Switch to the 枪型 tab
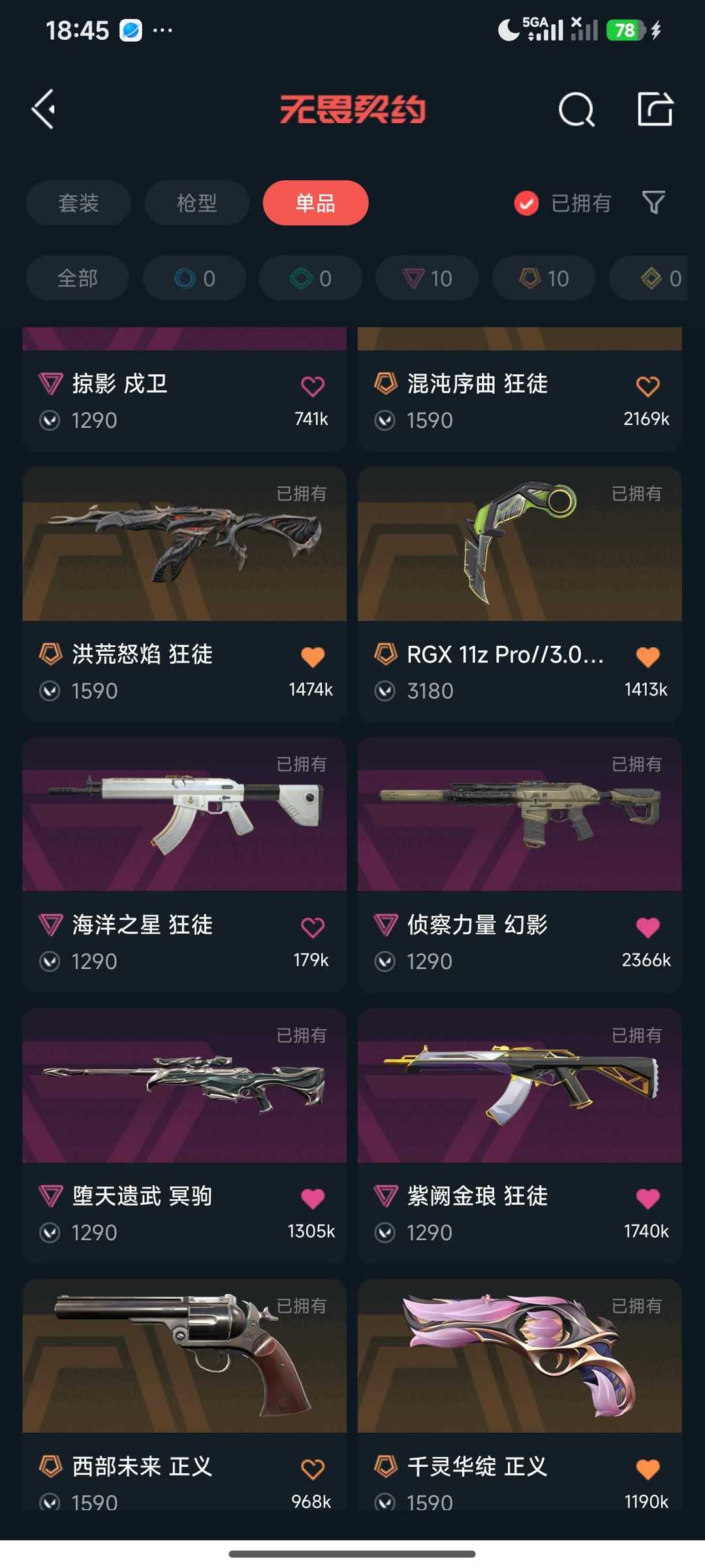The width and height of the screenshot is (705, 1568). (196, 203)
